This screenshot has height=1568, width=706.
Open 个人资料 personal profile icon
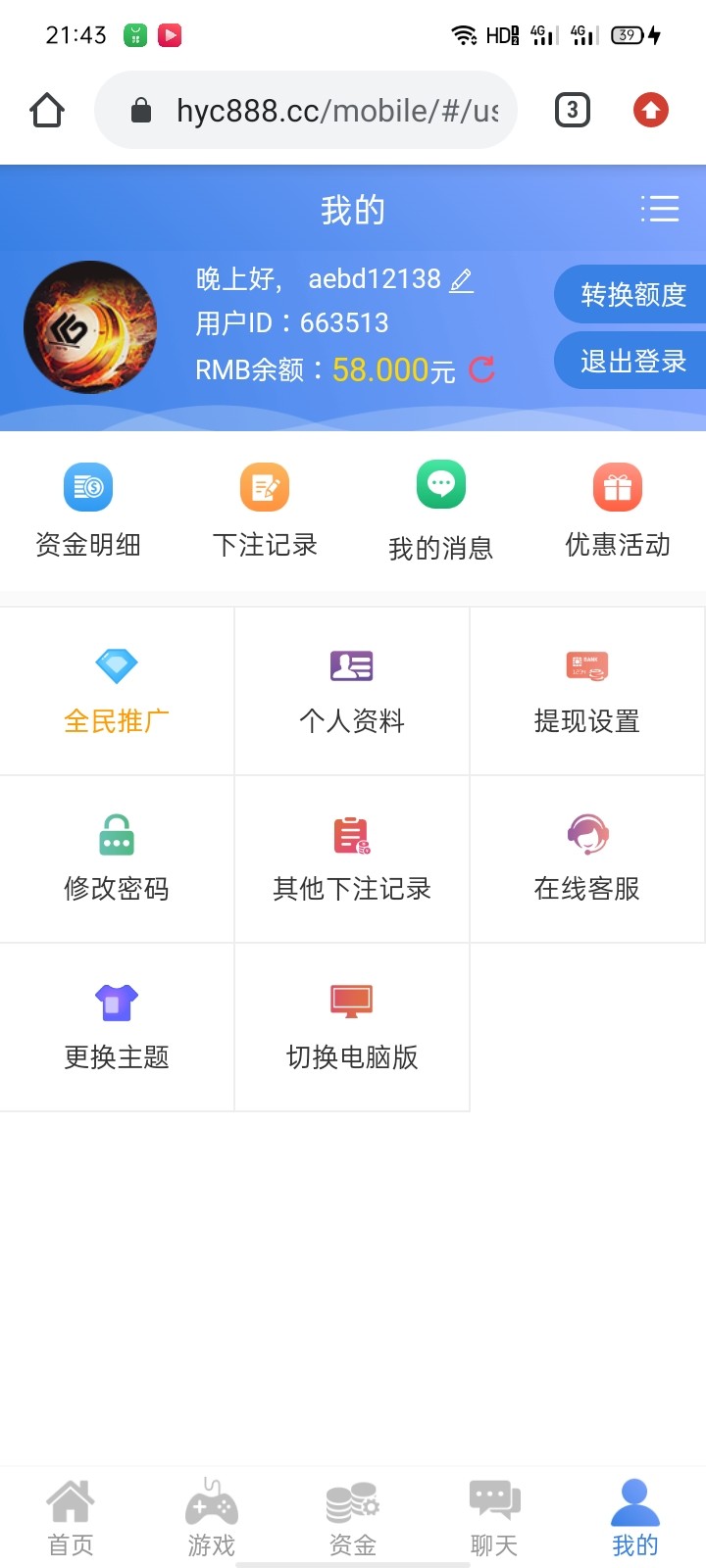(x=351, y=664)
